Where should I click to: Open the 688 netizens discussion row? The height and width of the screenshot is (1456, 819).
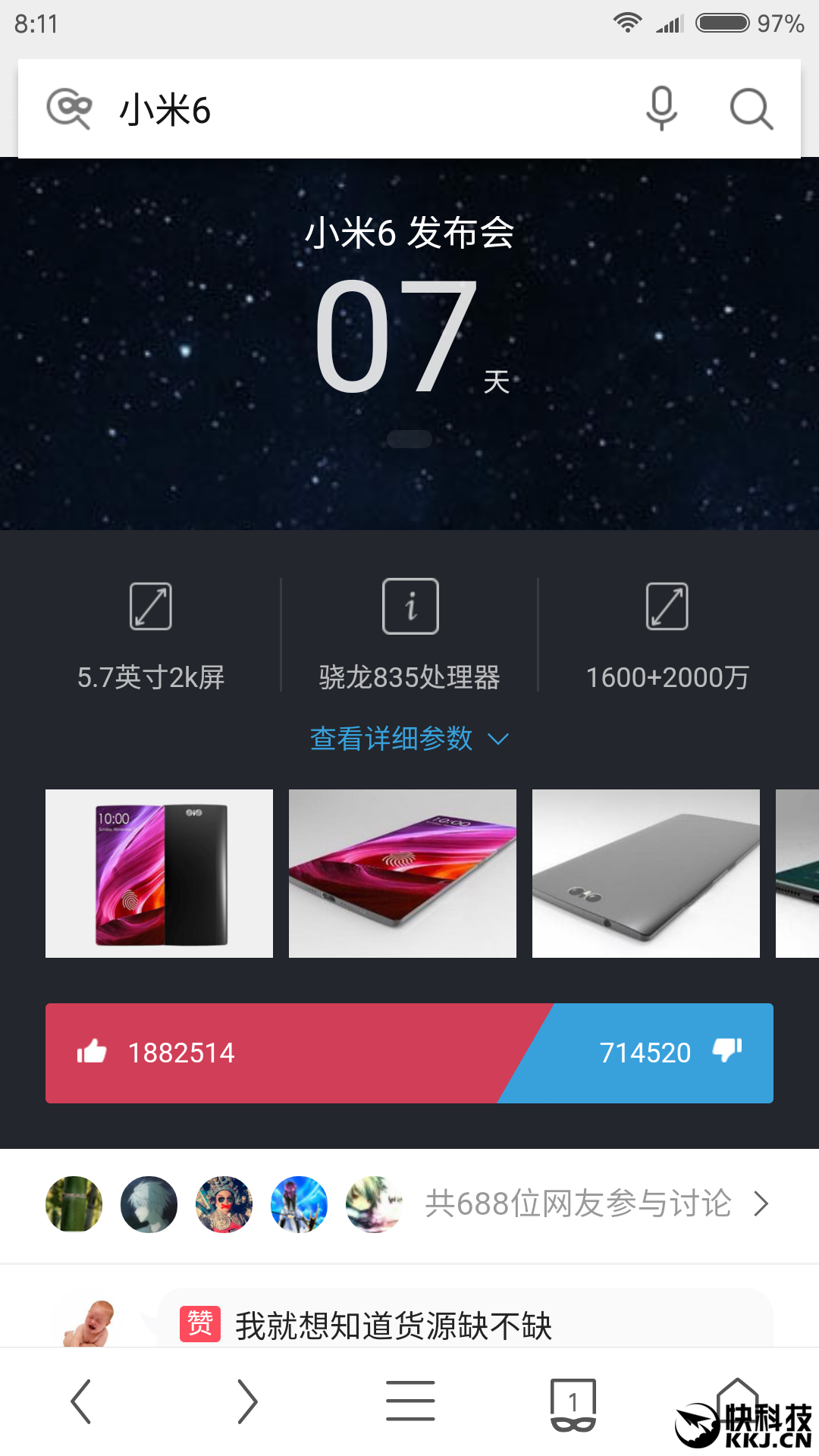578,1203
